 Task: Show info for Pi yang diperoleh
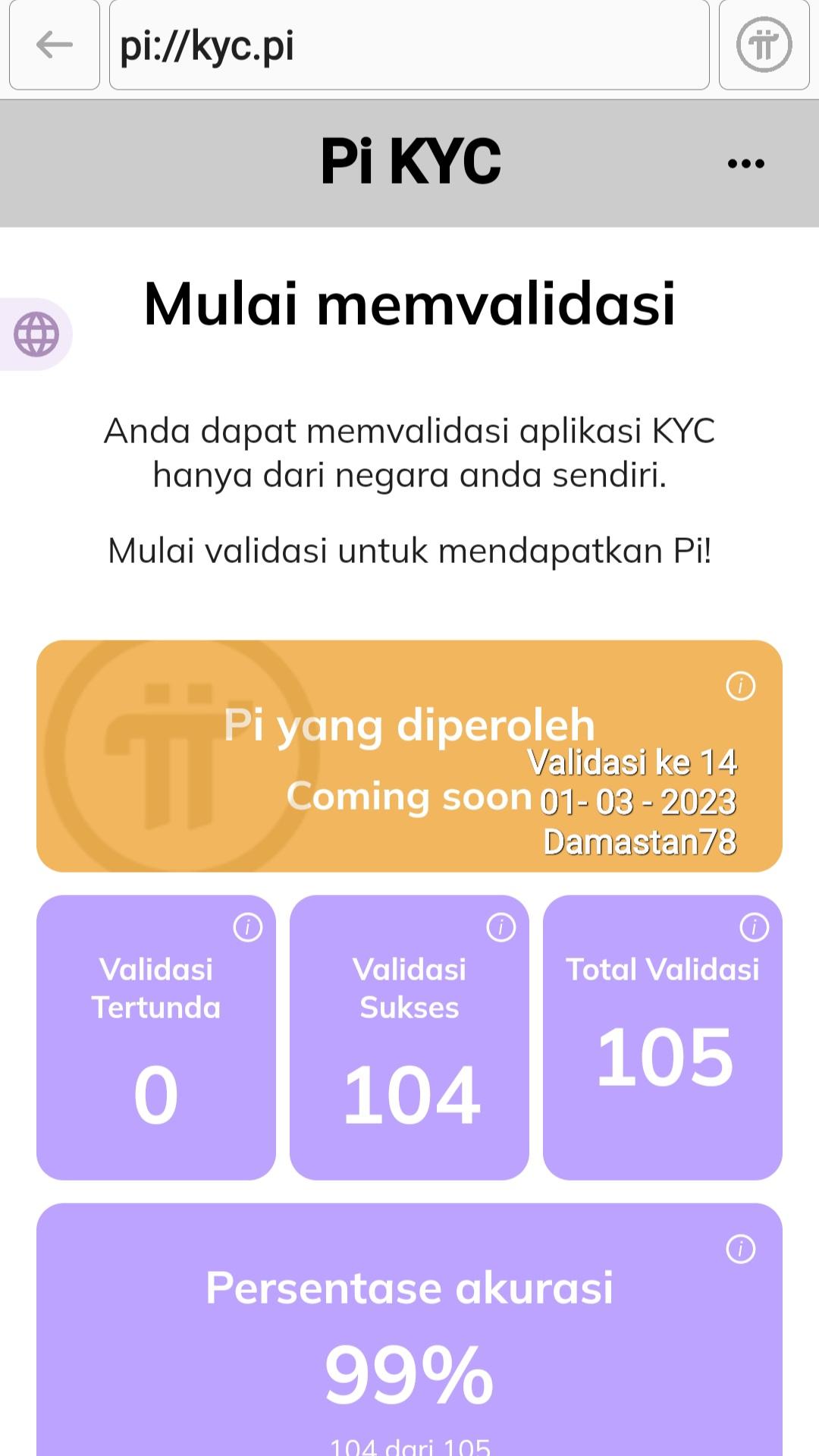[741, 686]
